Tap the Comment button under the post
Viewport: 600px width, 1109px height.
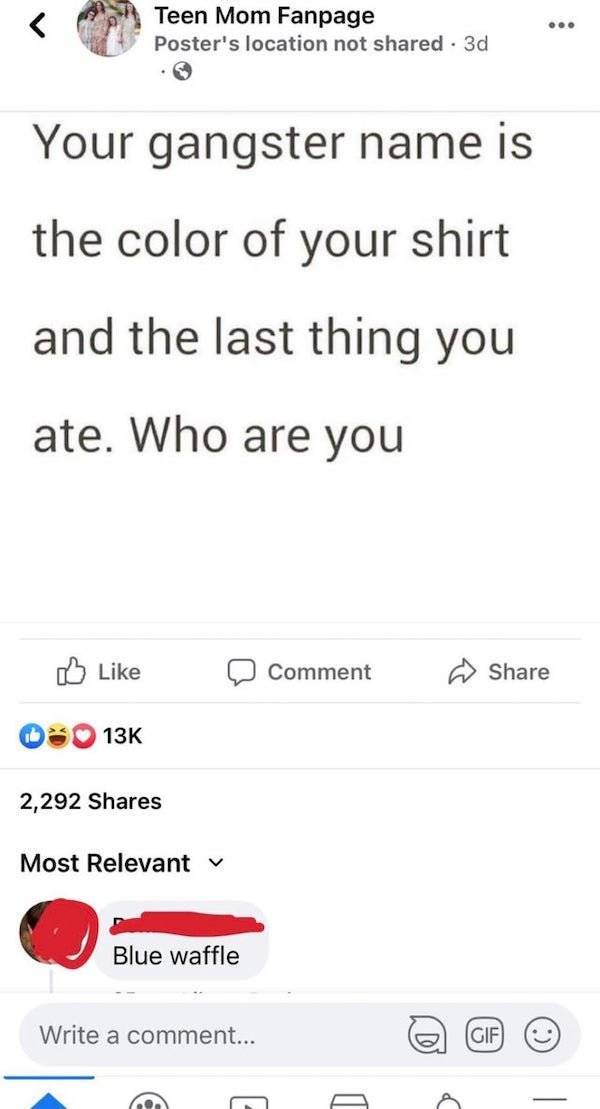coord(300,672)
